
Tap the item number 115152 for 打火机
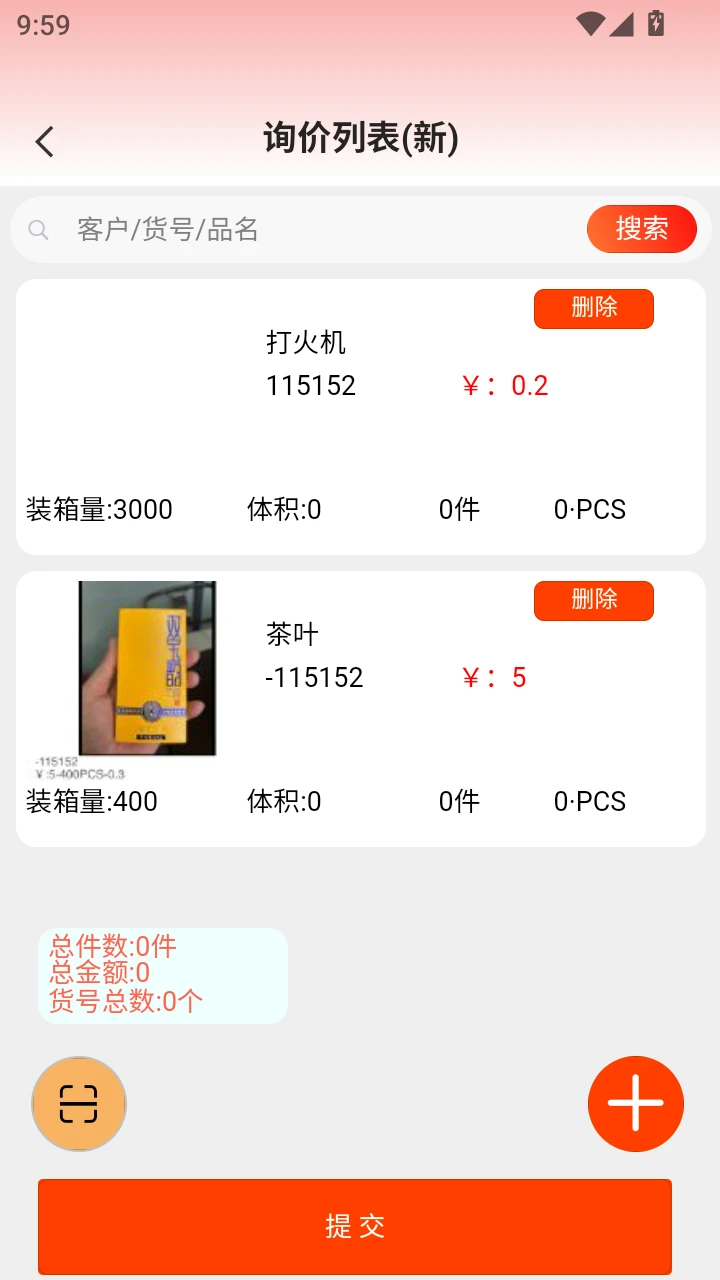pyautogui.click(x=313, y=385)
